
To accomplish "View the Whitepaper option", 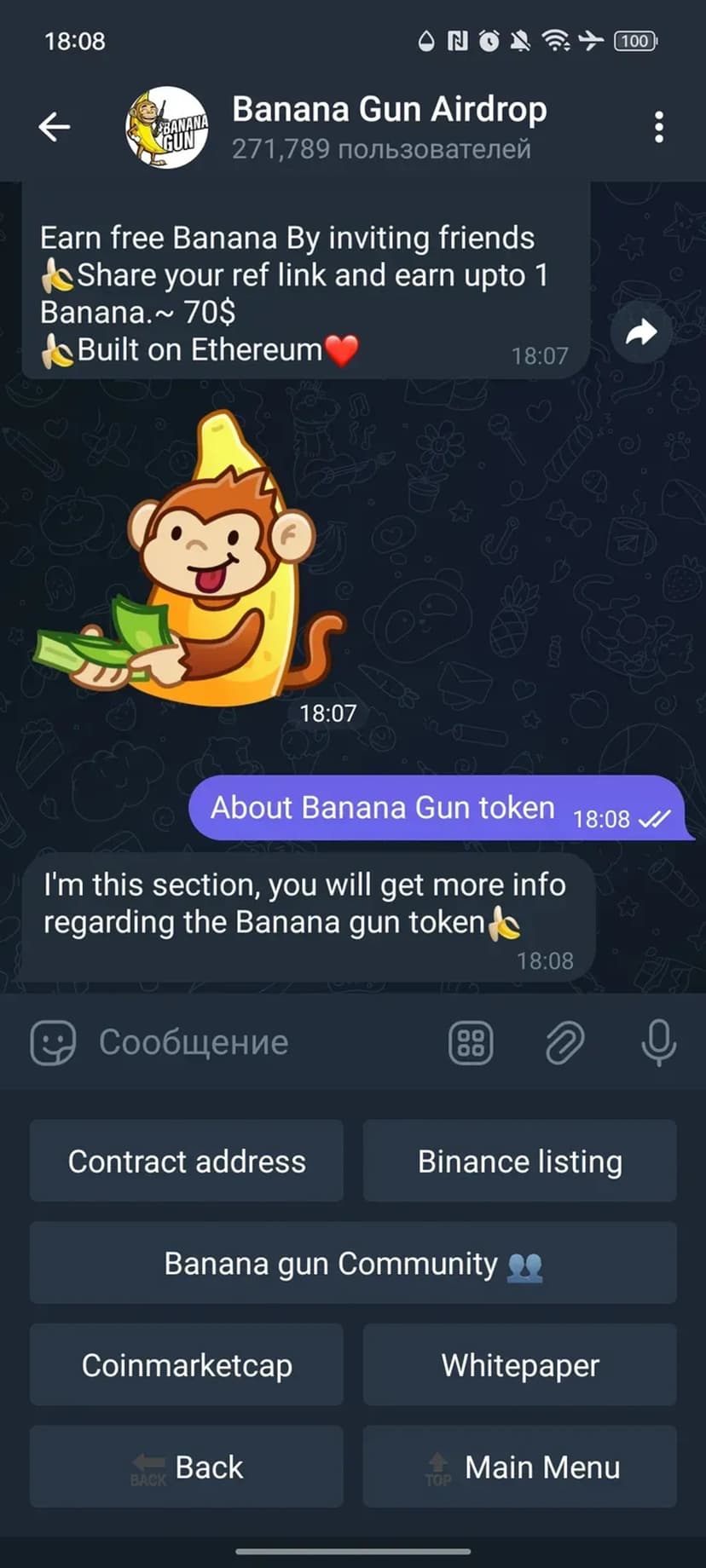I will click(519, 1365).
